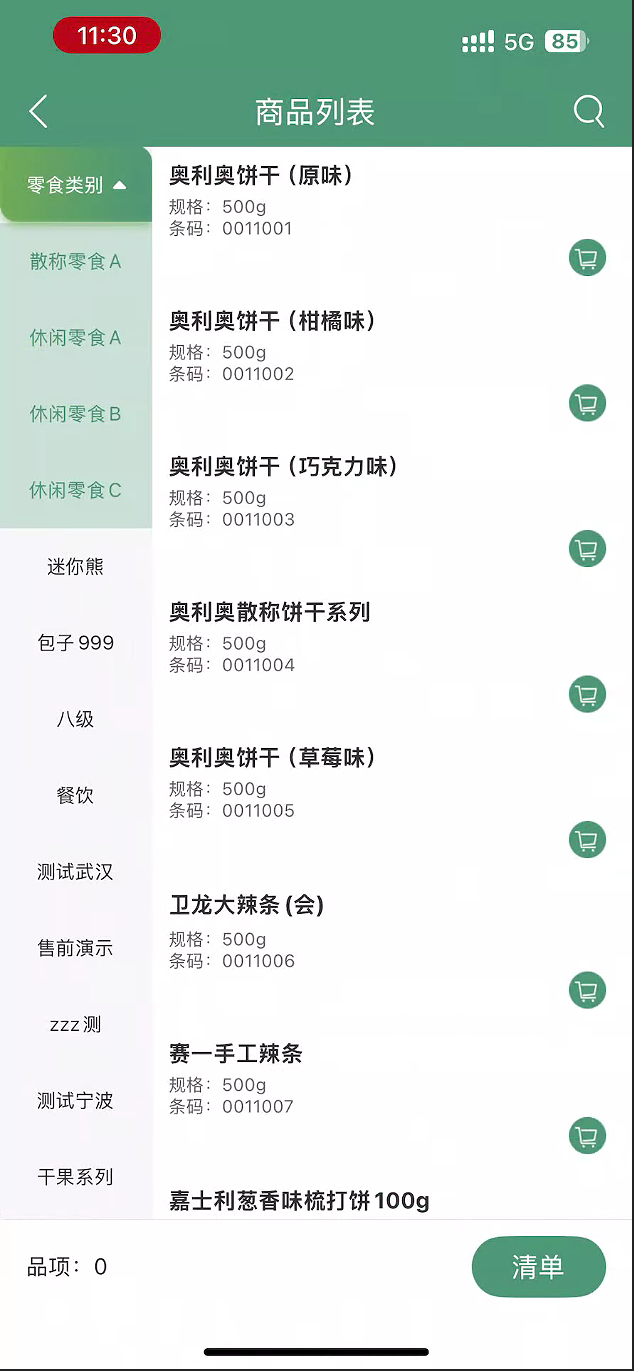This screenshot has height=1371, width=634.
Task: Add 赛一手工辣条 to the cart
Action: click(x=588, y=1136)
